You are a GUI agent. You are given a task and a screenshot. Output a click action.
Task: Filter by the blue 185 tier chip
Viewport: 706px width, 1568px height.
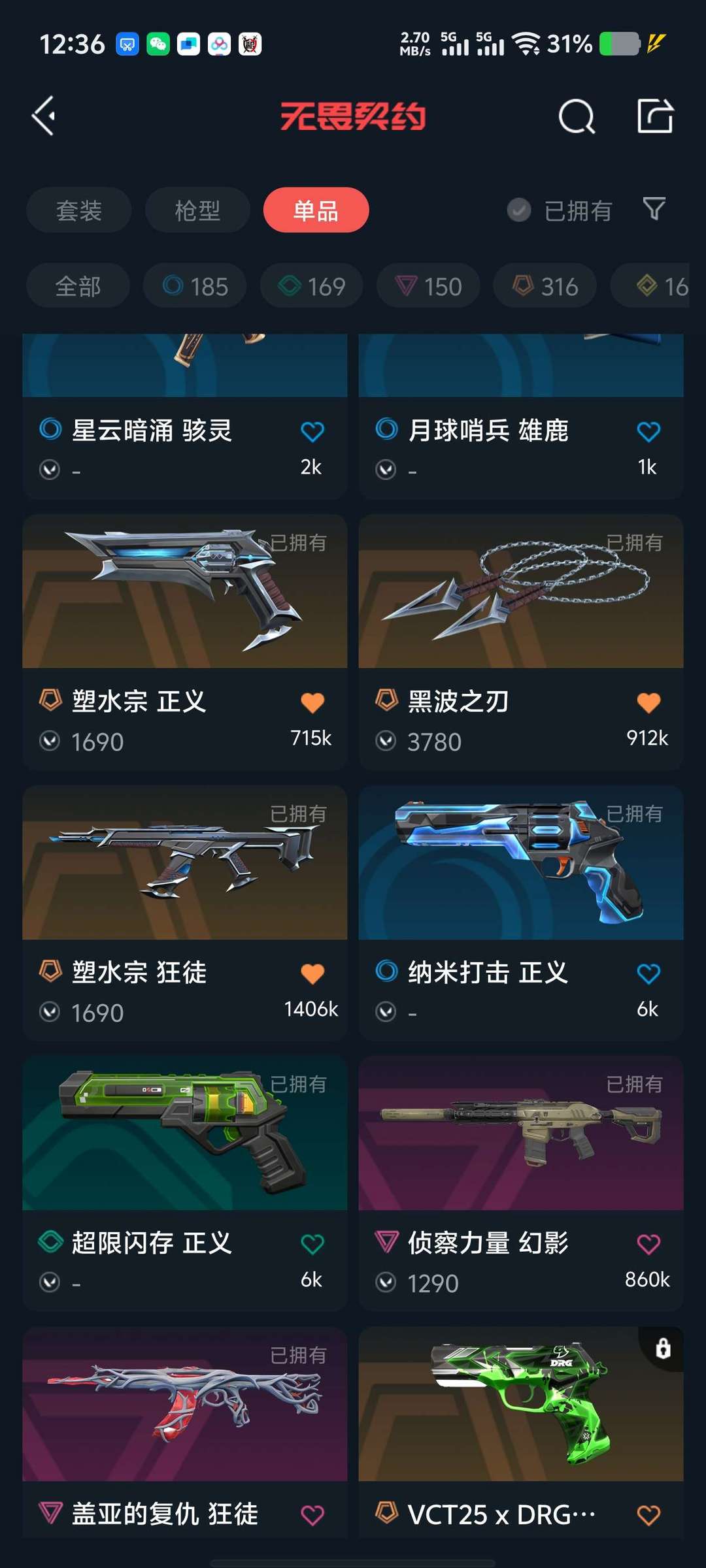pyautogui.click(x=195, y=286)
